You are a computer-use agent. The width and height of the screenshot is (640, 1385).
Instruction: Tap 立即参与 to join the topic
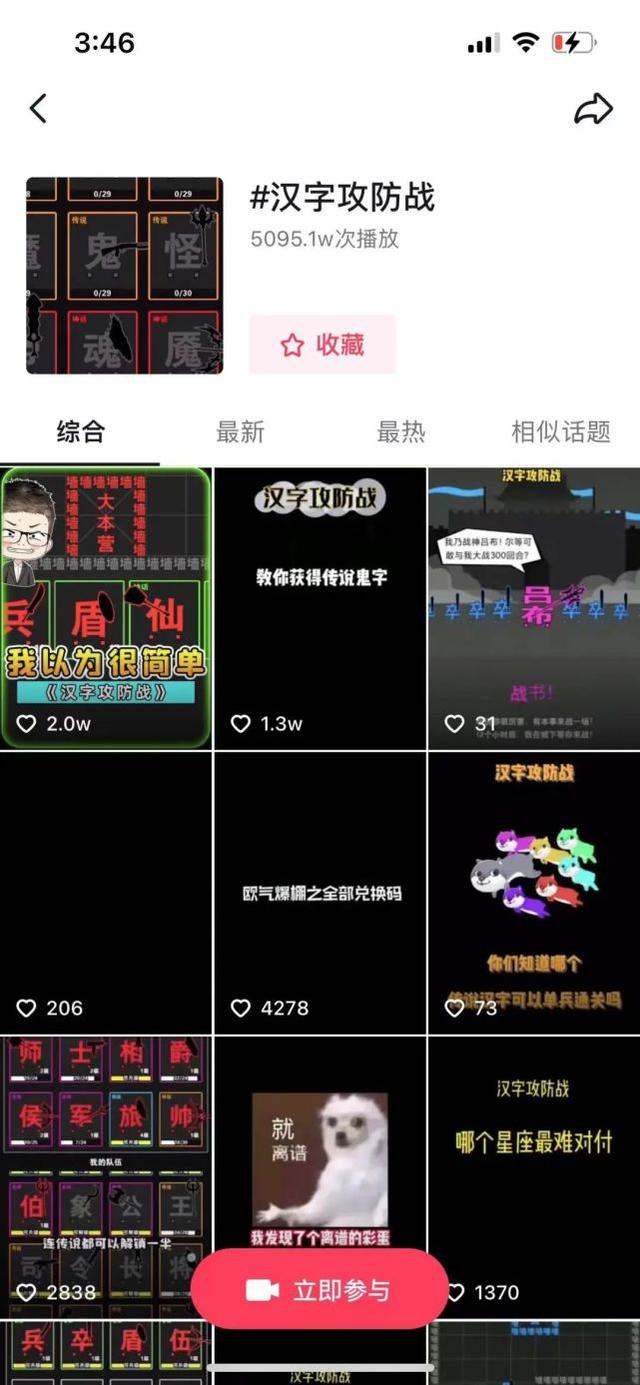click(319, 1289)
